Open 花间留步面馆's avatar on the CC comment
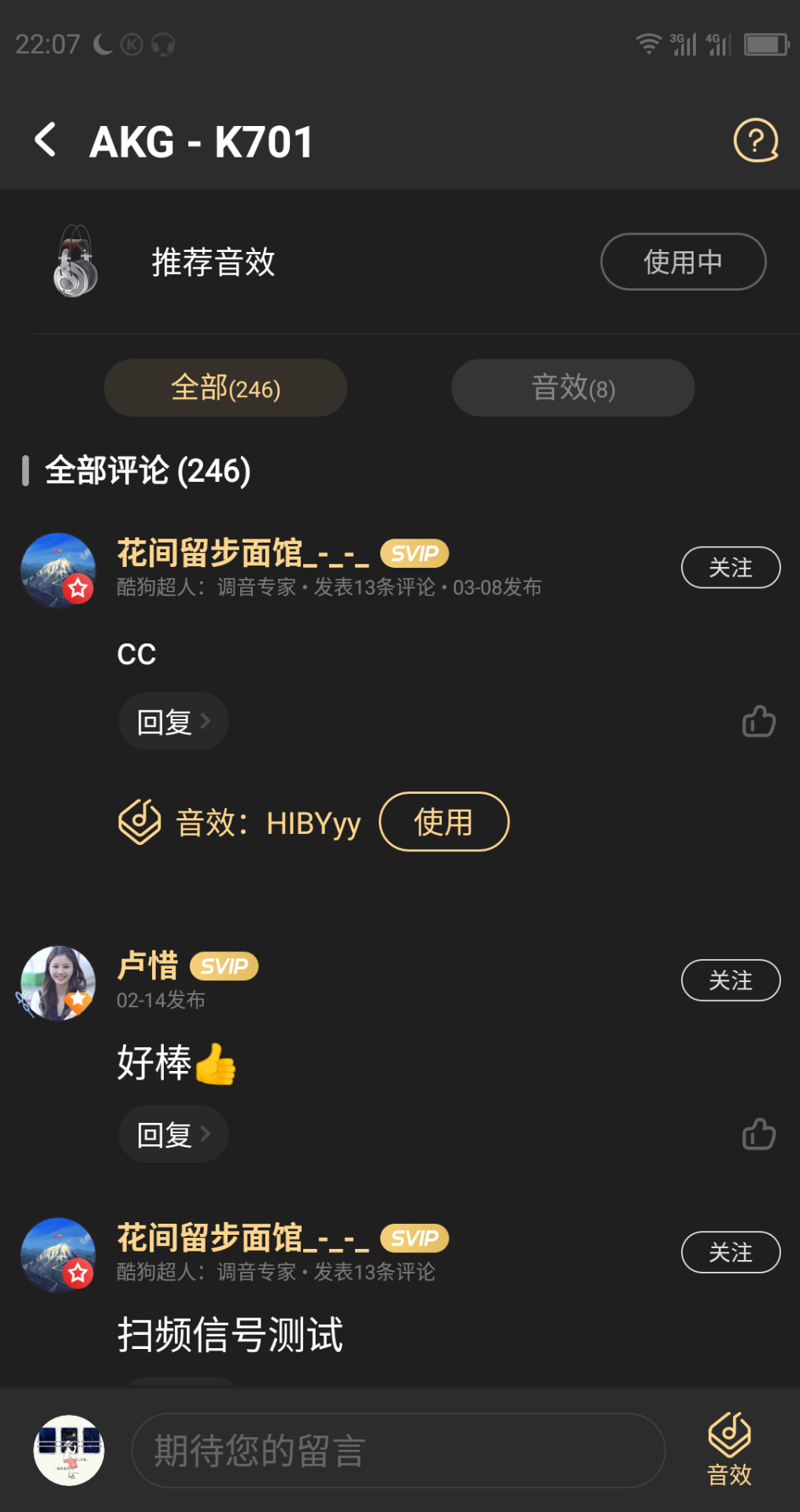The height and width of the screenshot is (1512, 800). click(x=57, y=570)
